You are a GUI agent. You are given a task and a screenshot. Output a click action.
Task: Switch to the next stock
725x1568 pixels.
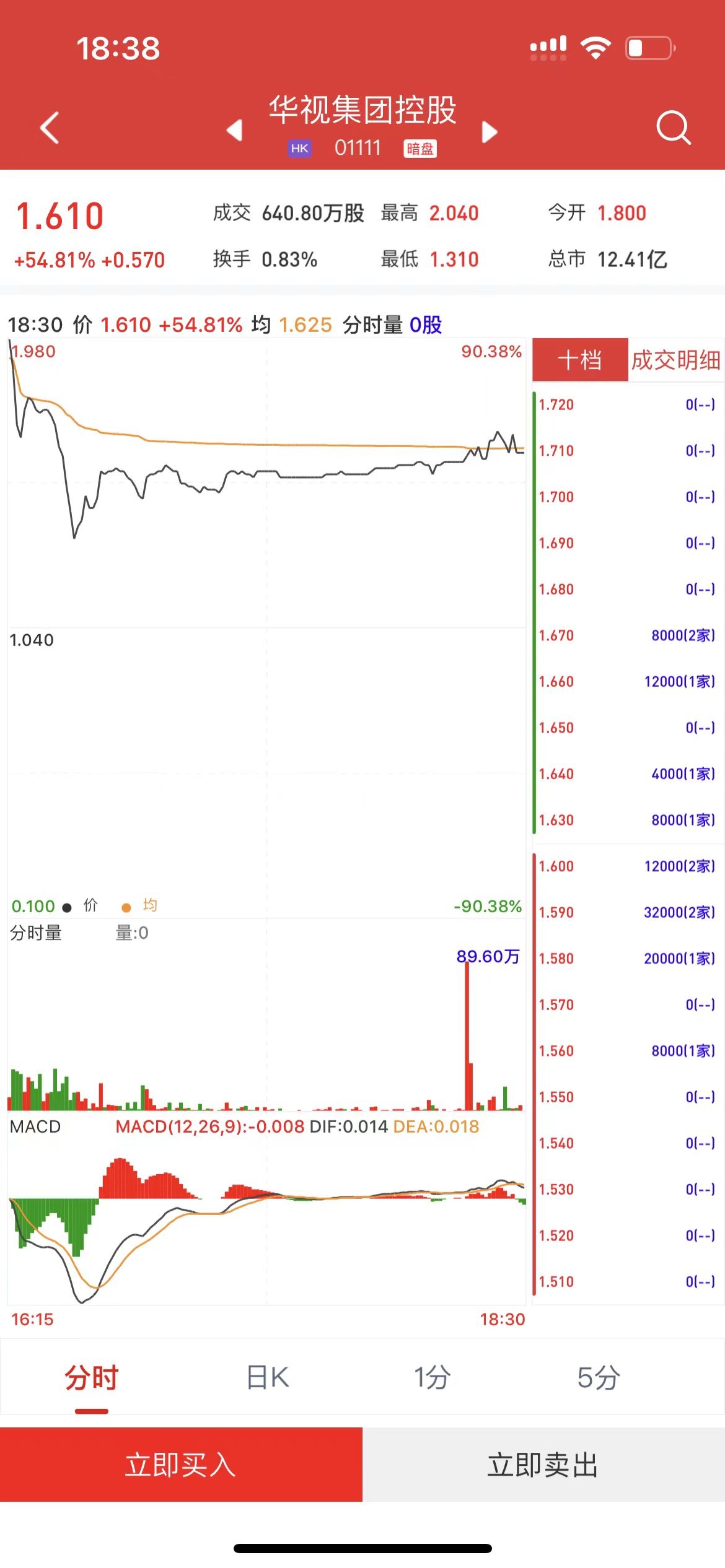[490, 131]
